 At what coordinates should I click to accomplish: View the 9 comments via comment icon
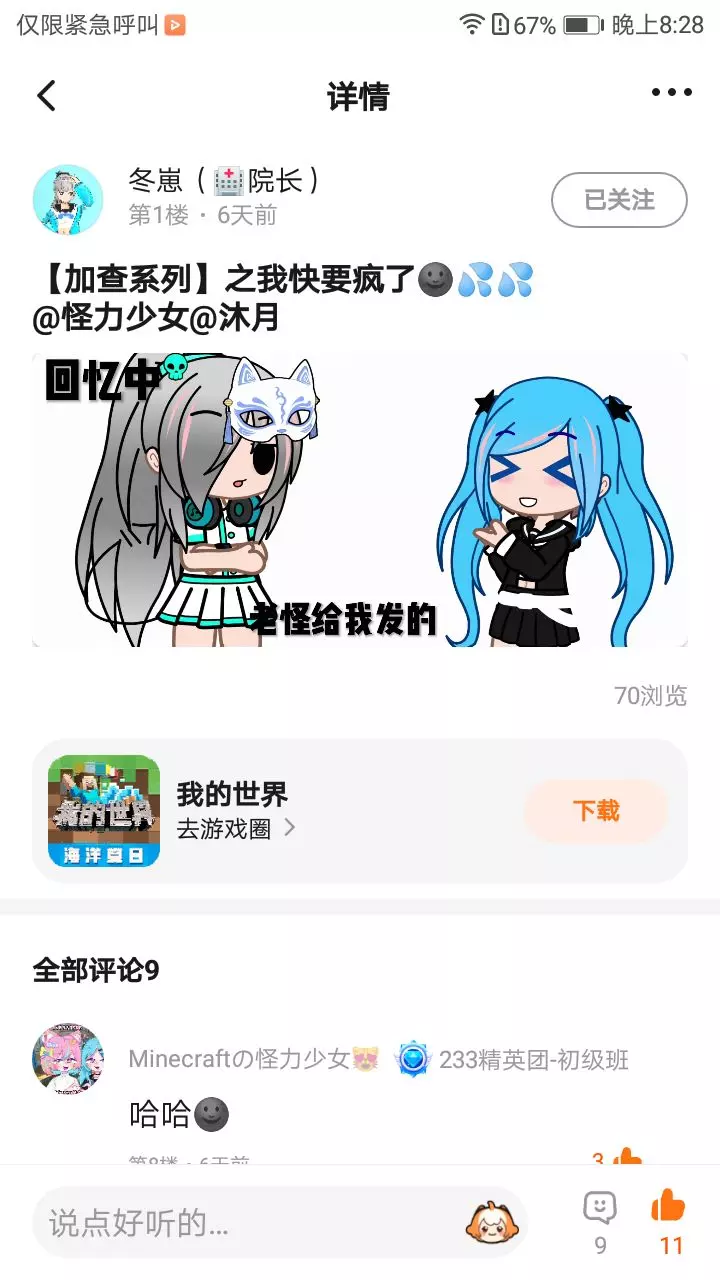click(600, 1222)
